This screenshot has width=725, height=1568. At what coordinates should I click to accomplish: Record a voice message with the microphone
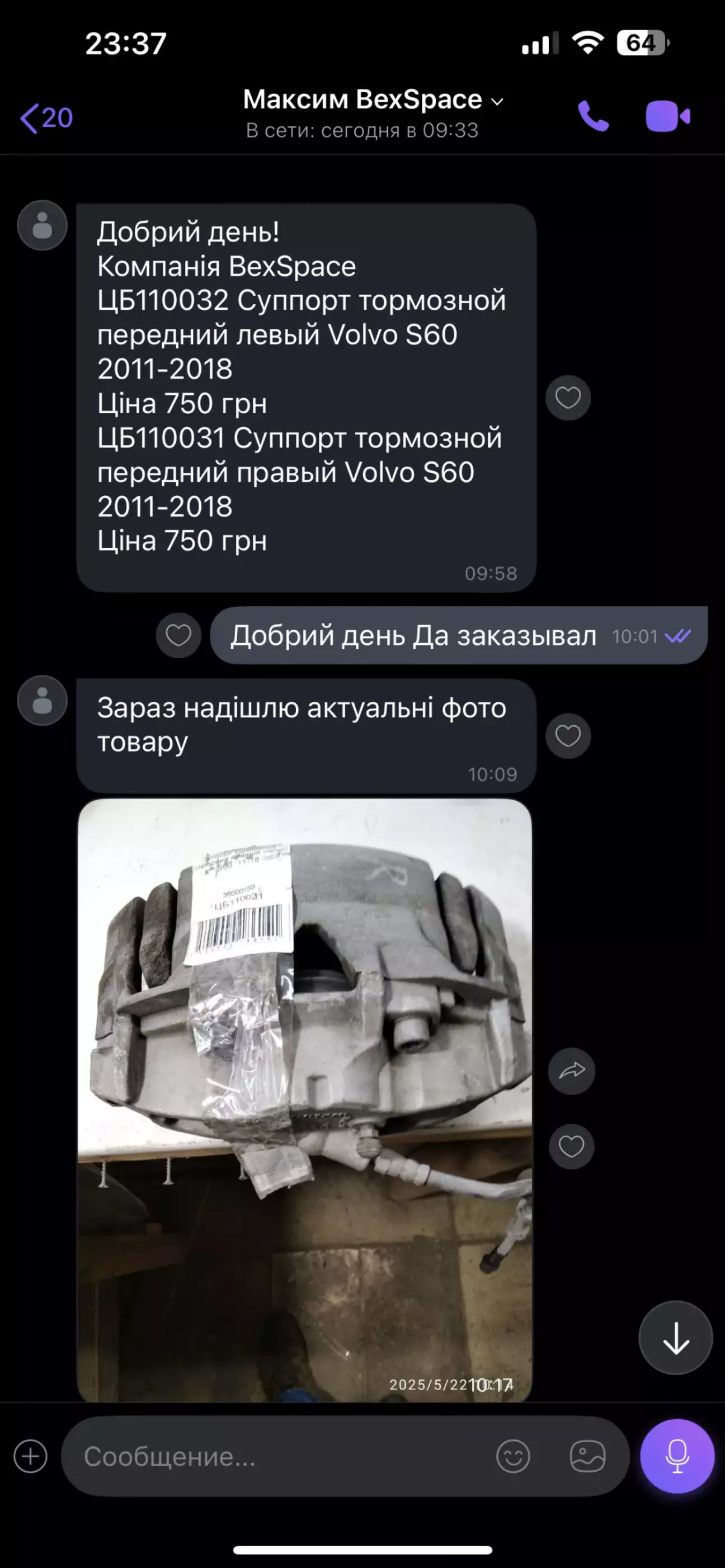click(677, 1456)
